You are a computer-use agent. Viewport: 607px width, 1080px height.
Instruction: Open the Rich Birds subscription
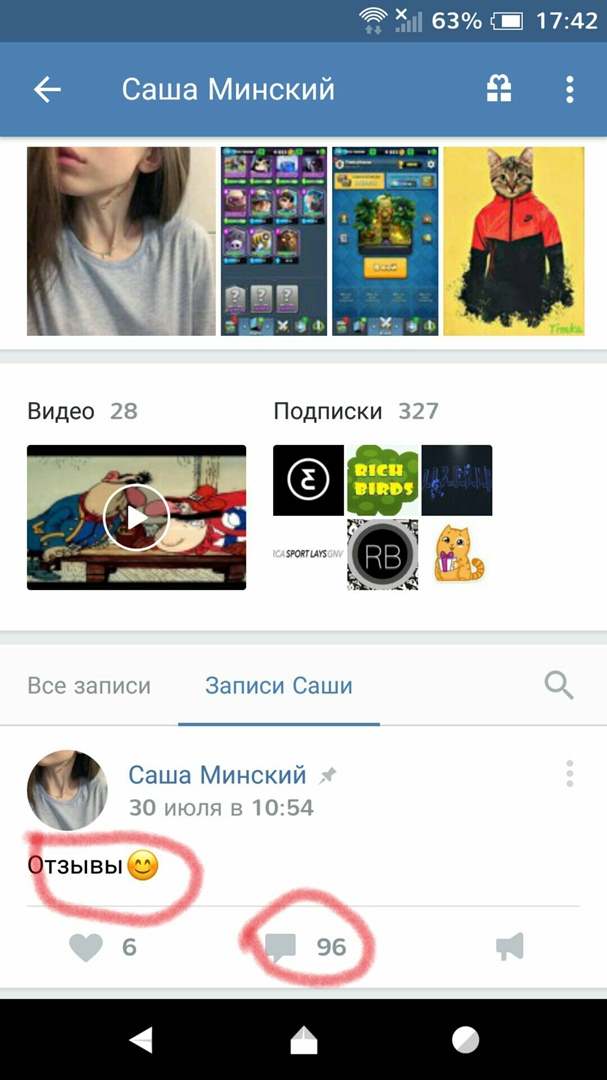click(382, 480)
